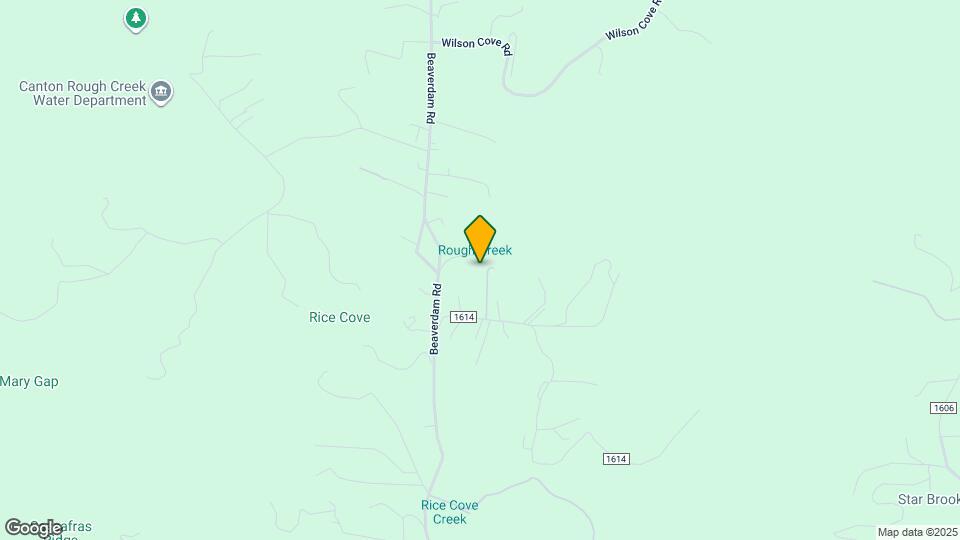Select the green park tree marker

coord(136,18)
